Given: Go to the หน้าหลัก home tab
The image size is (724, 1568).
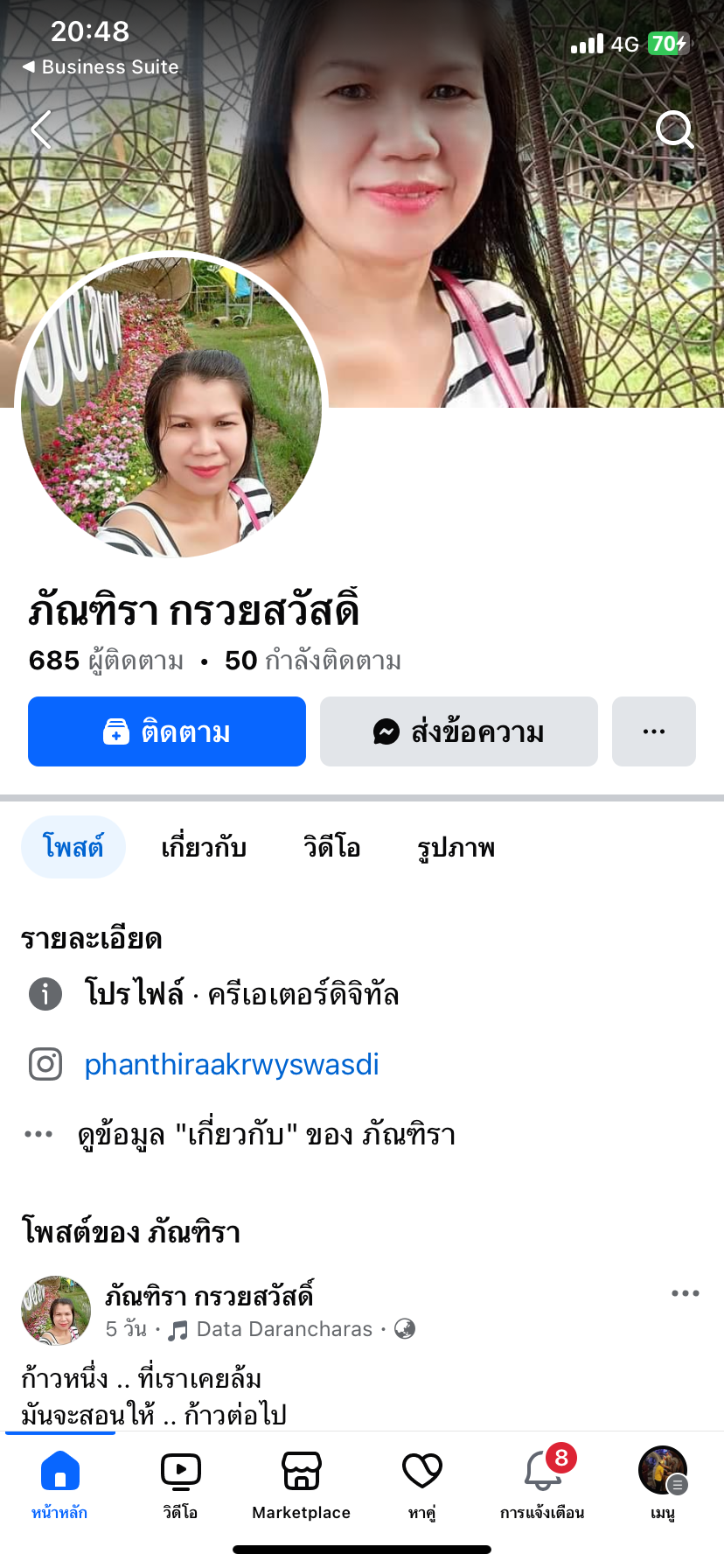Looking at the screenshot, I should (x=59, y=1484).
